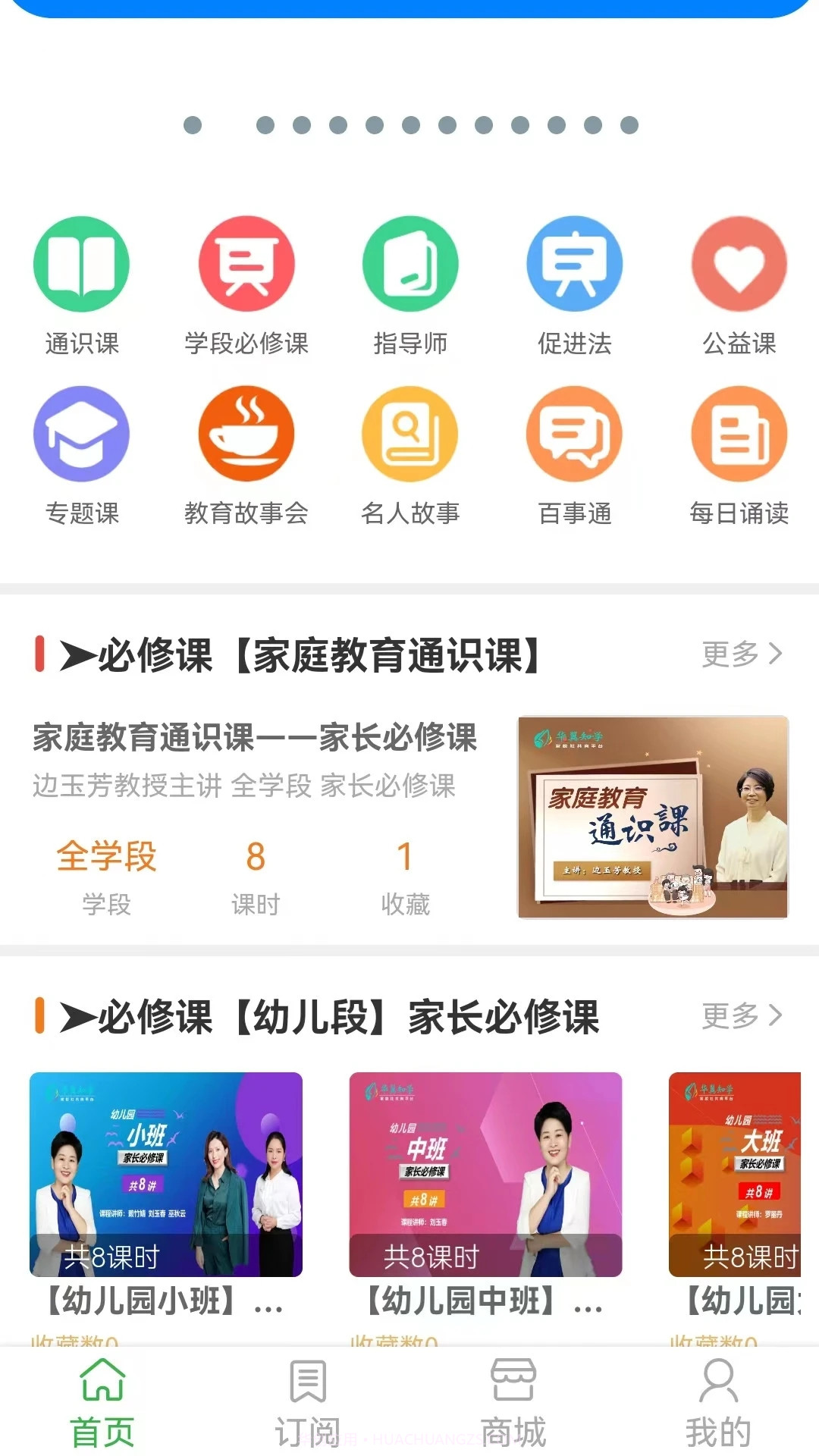Viewport: 819px width, 1456px height.
Task: Open the 通识课 courses icon
Action: [x=80, y=265]
